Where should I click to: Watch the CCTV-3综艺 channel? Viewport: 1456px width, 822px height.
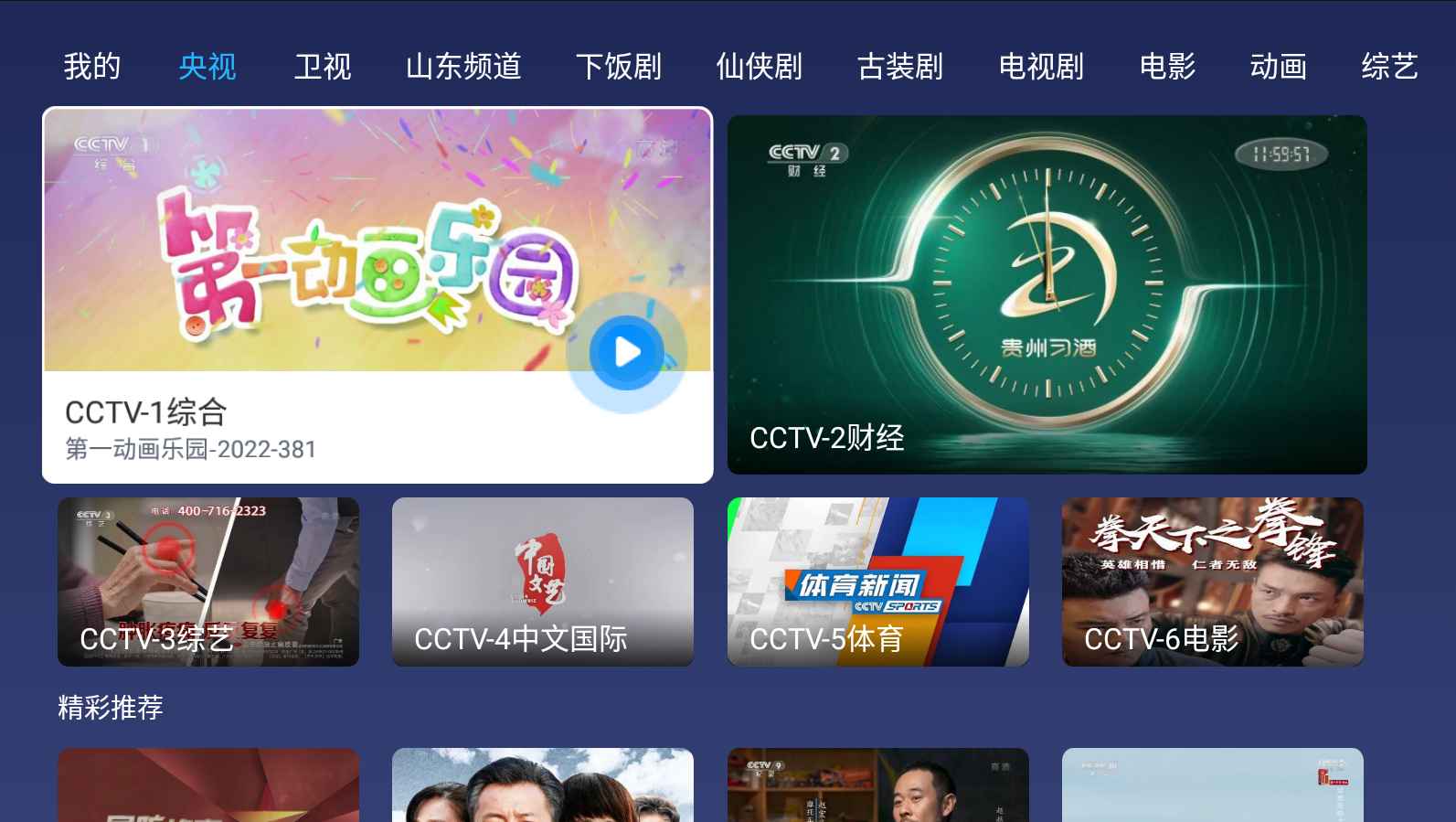tap(208, 582)
